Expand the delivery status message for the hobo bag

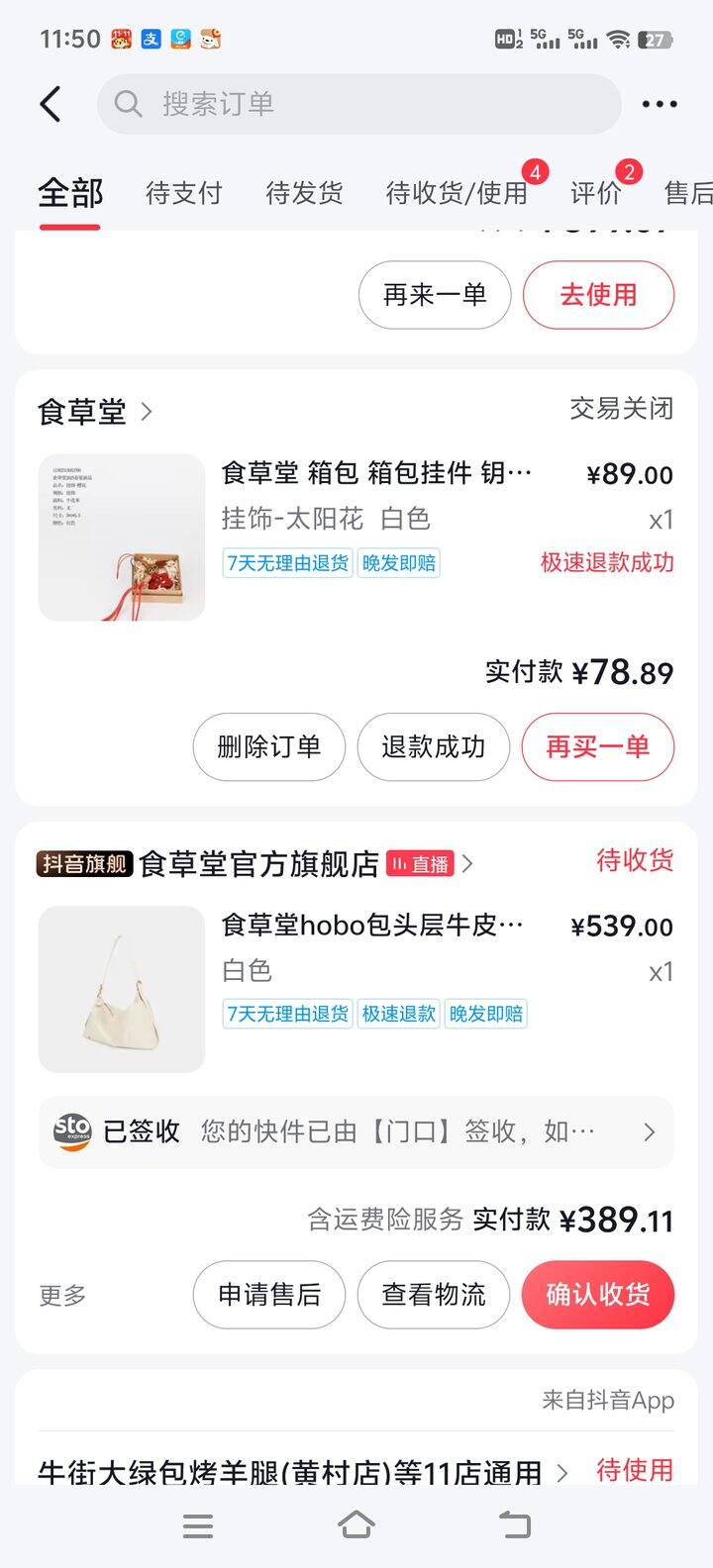pyautogui.click(x=650, y=1131)
